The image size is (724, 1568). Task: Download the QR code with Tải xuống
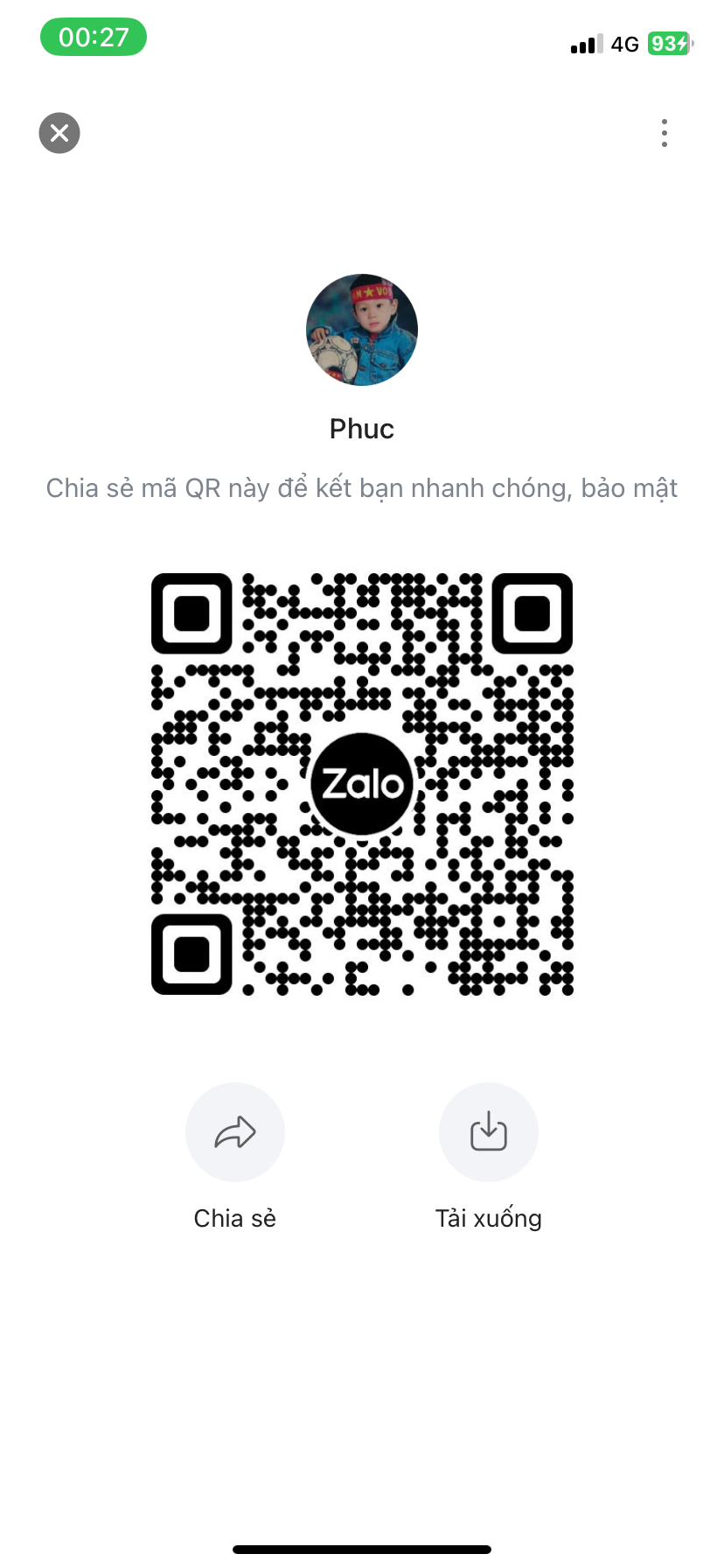coord(489,1132)
